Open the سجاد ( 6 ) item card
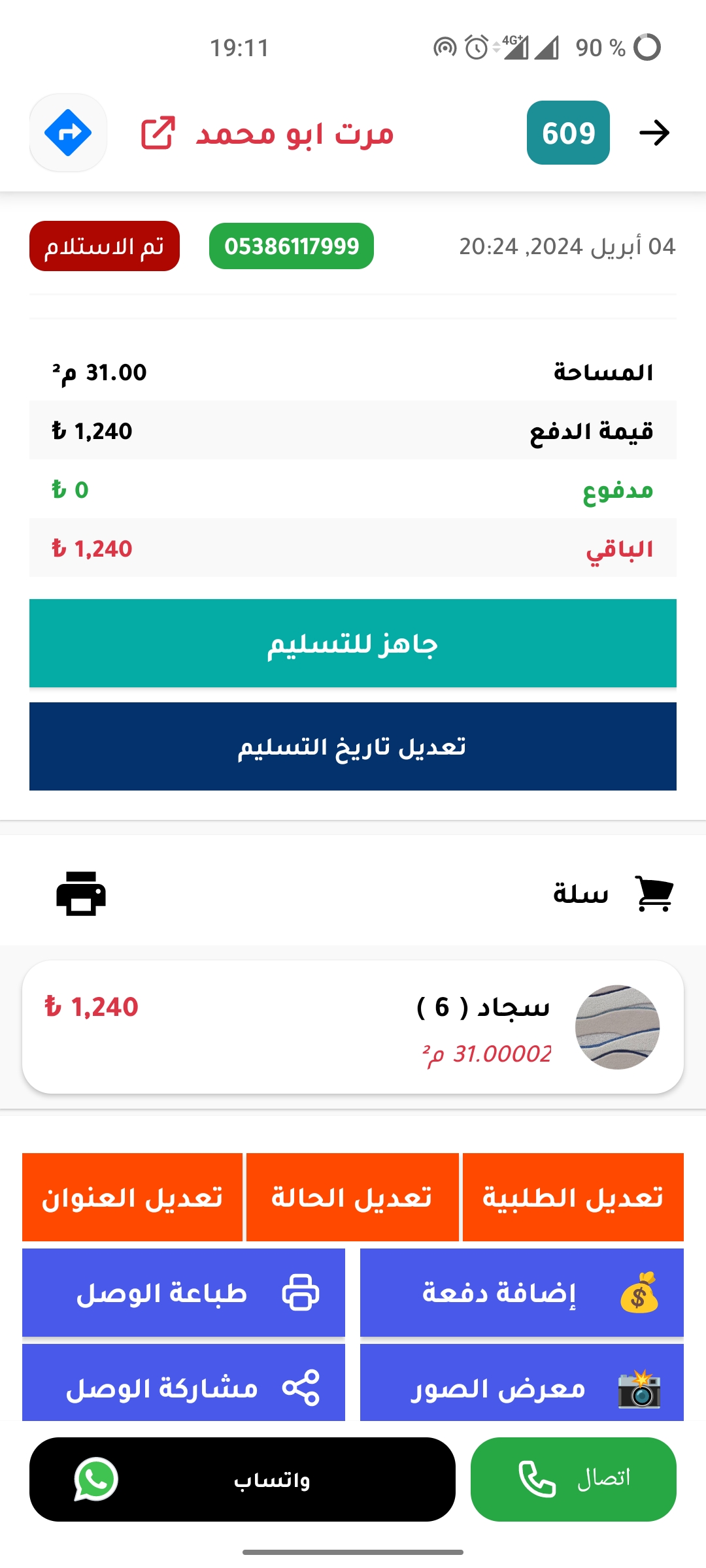Viewport: 706px width, 1568px height. pos(353,1026)
